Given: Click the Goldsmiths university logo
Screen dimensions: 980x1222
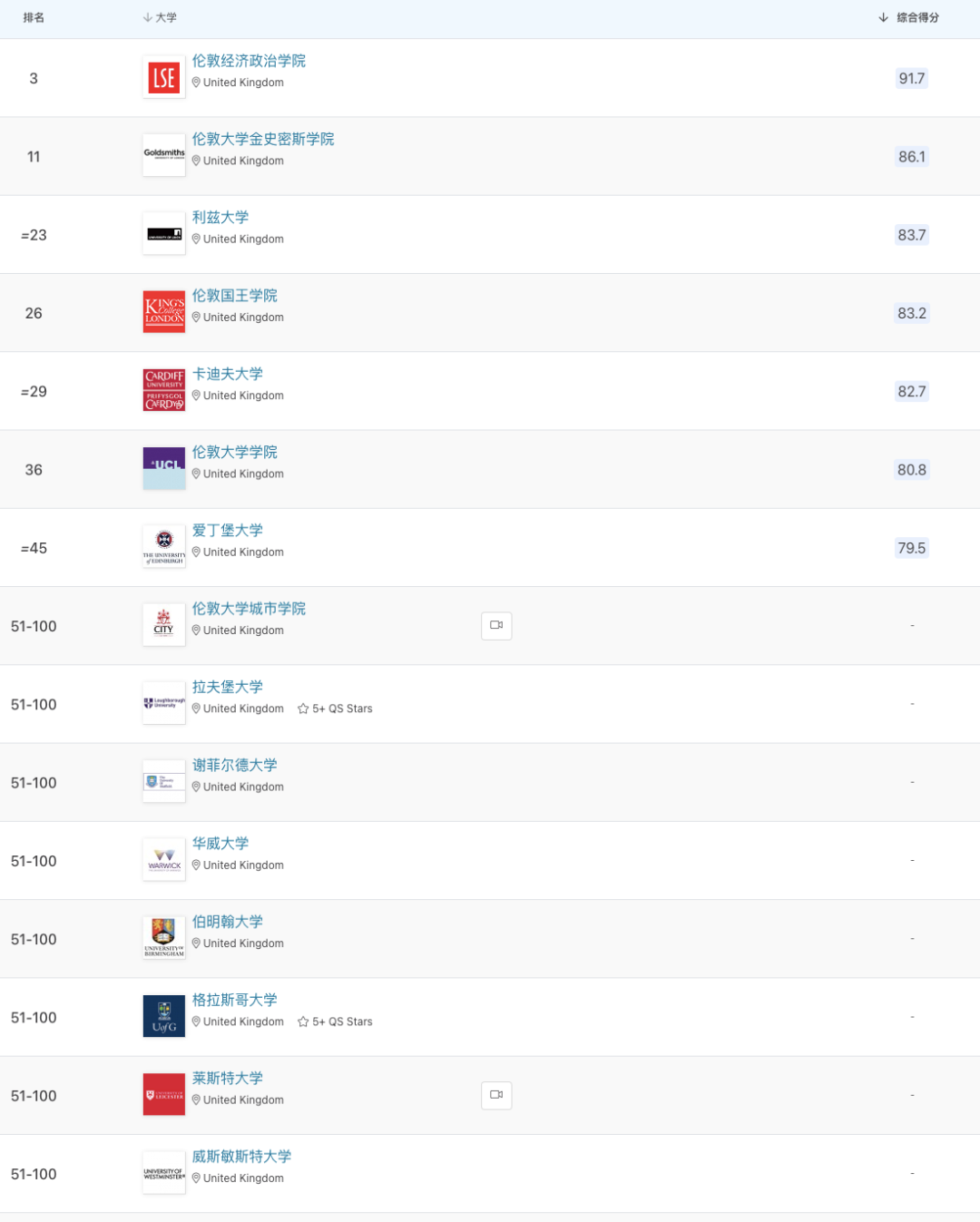Looking at the screenshot, I should pos(163,154).
